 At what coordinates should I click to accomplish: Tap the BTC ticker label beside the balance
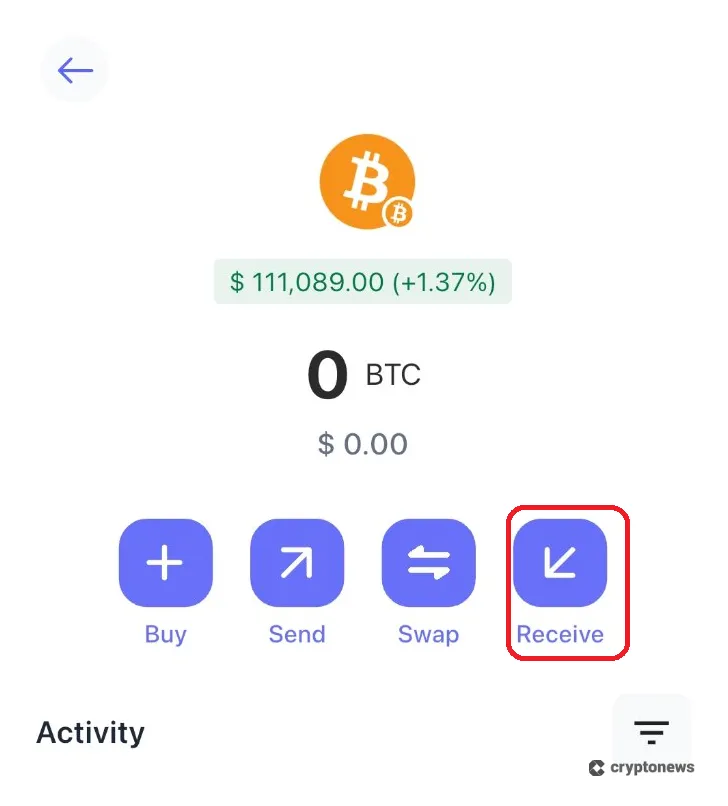(392, 375)
